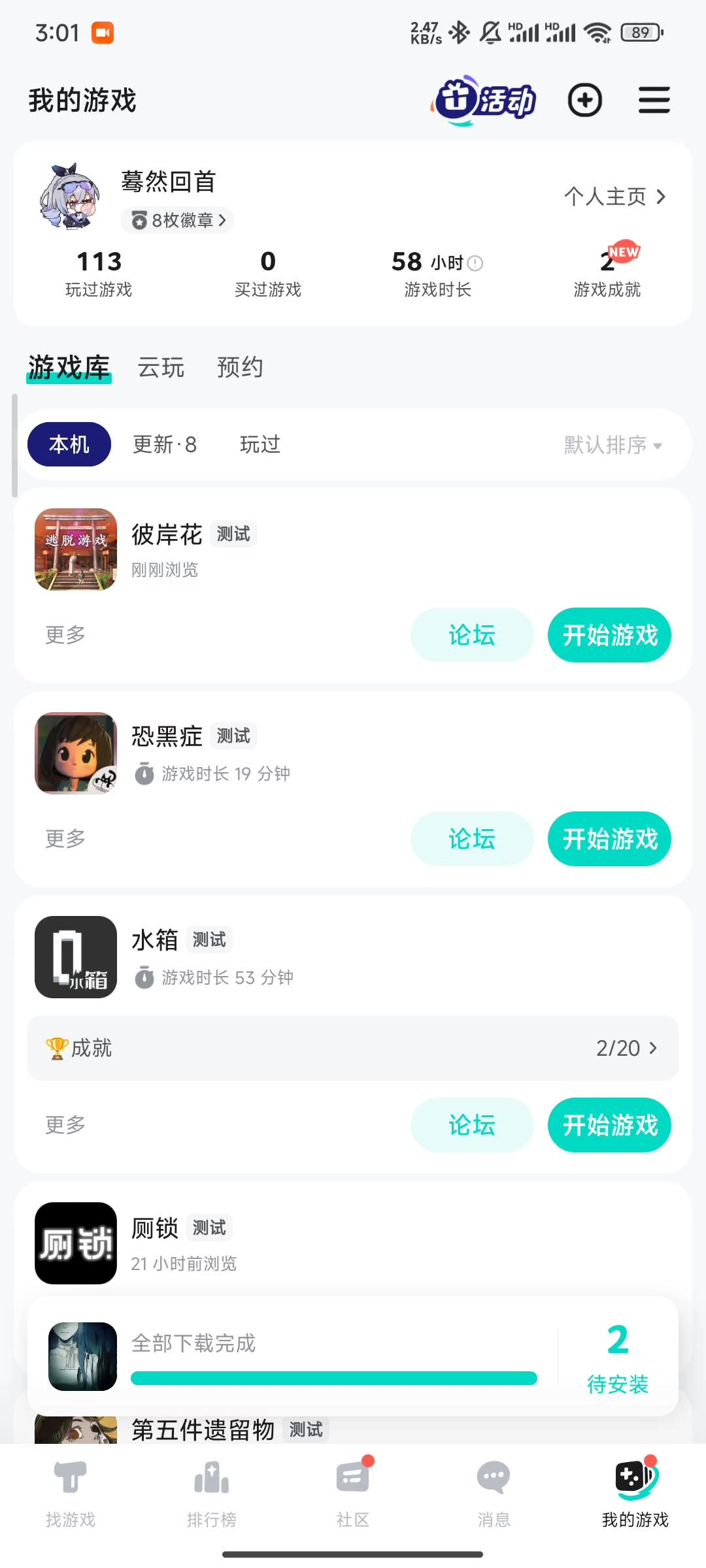Select the 更新·8 filter
Image resolution: width=706 pixels, height=1568 pixels.
click(x=165, y=445)
